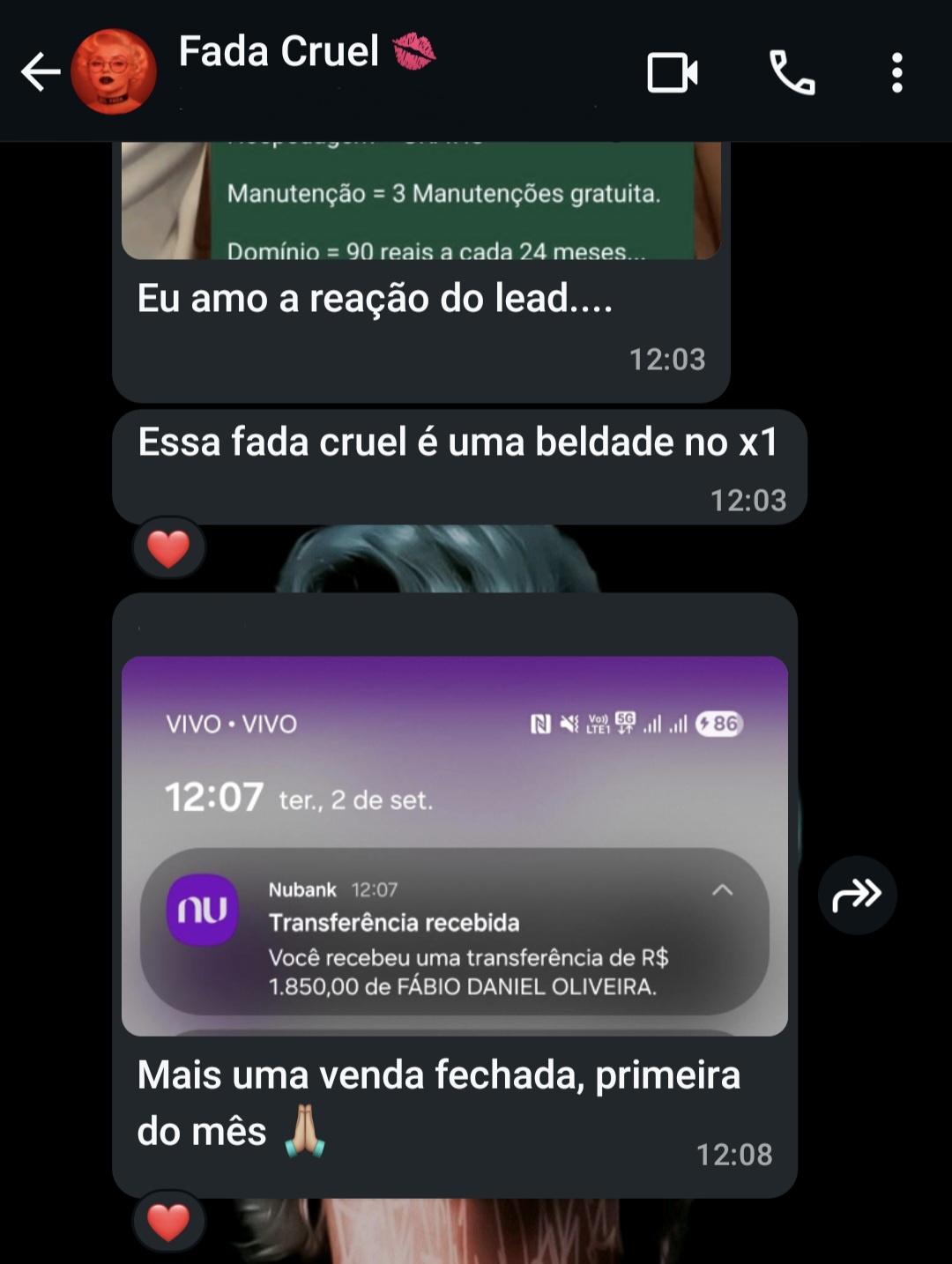This screenshot has width=952, height=1264.
Task: Tap the heart reaction under the beldade message
Action: pyautogui.click(x=169, y=547)
